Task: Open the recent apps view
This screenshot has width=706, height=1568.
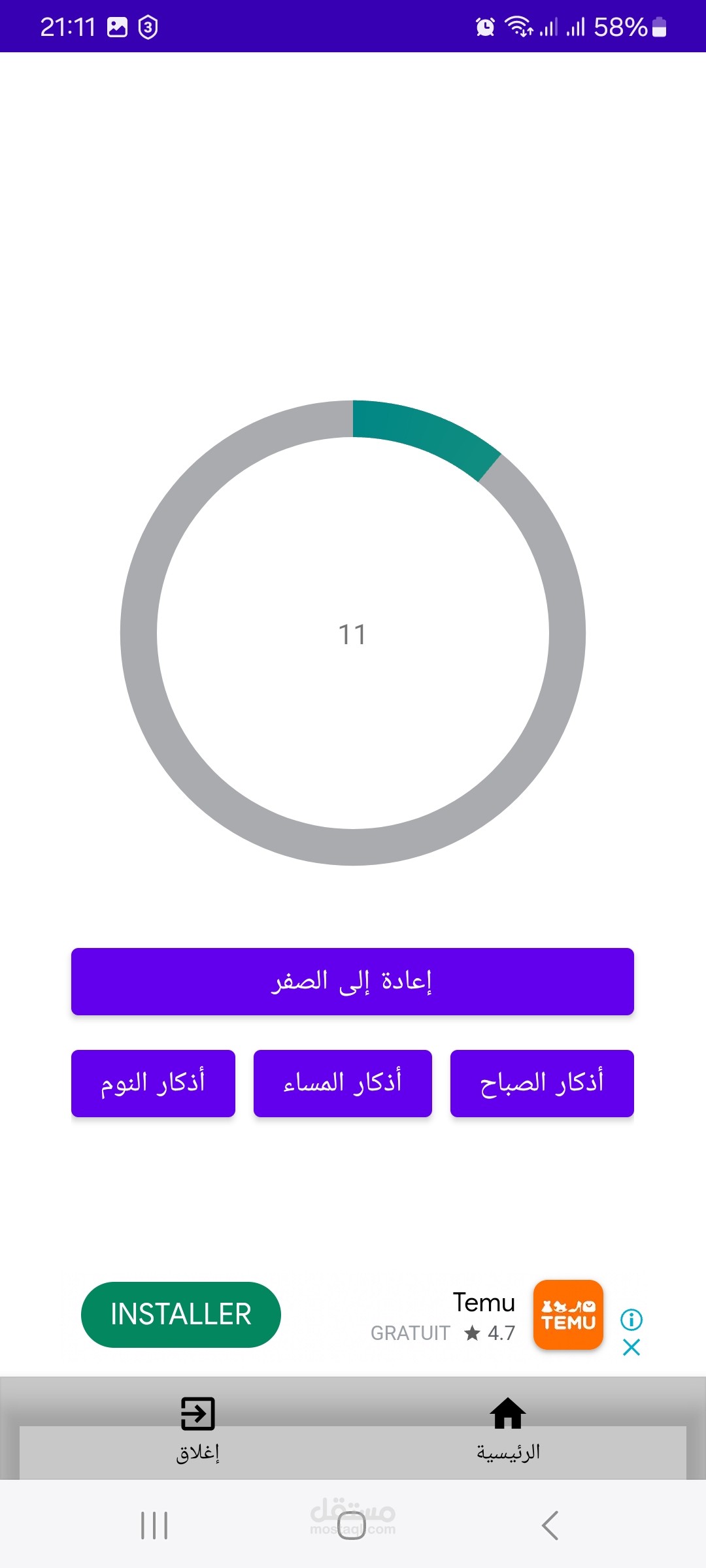Action: (x=154, y=1526)
